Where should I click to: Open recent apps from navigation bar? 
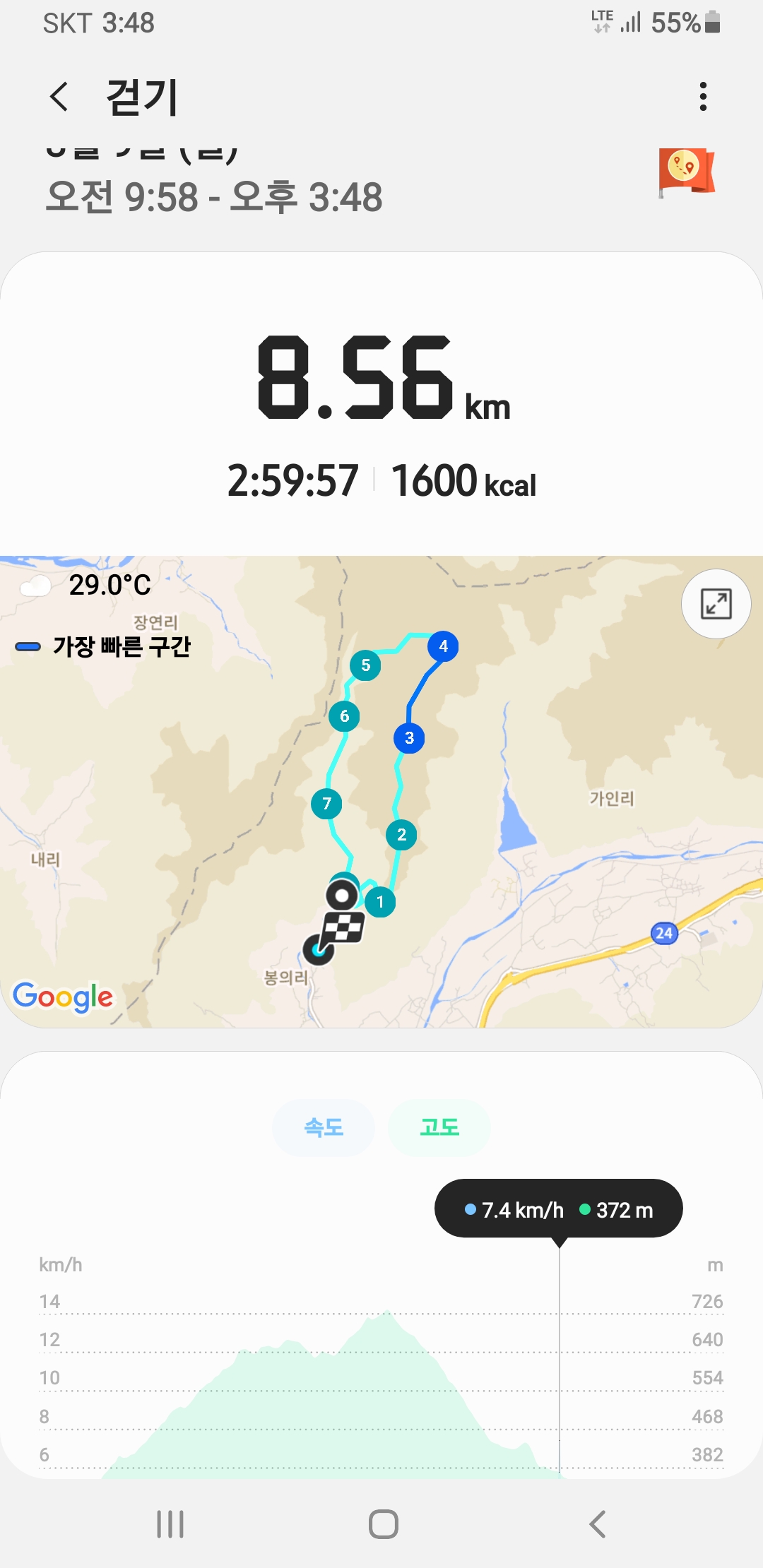pyautogui.click(x=170, y=1524)
